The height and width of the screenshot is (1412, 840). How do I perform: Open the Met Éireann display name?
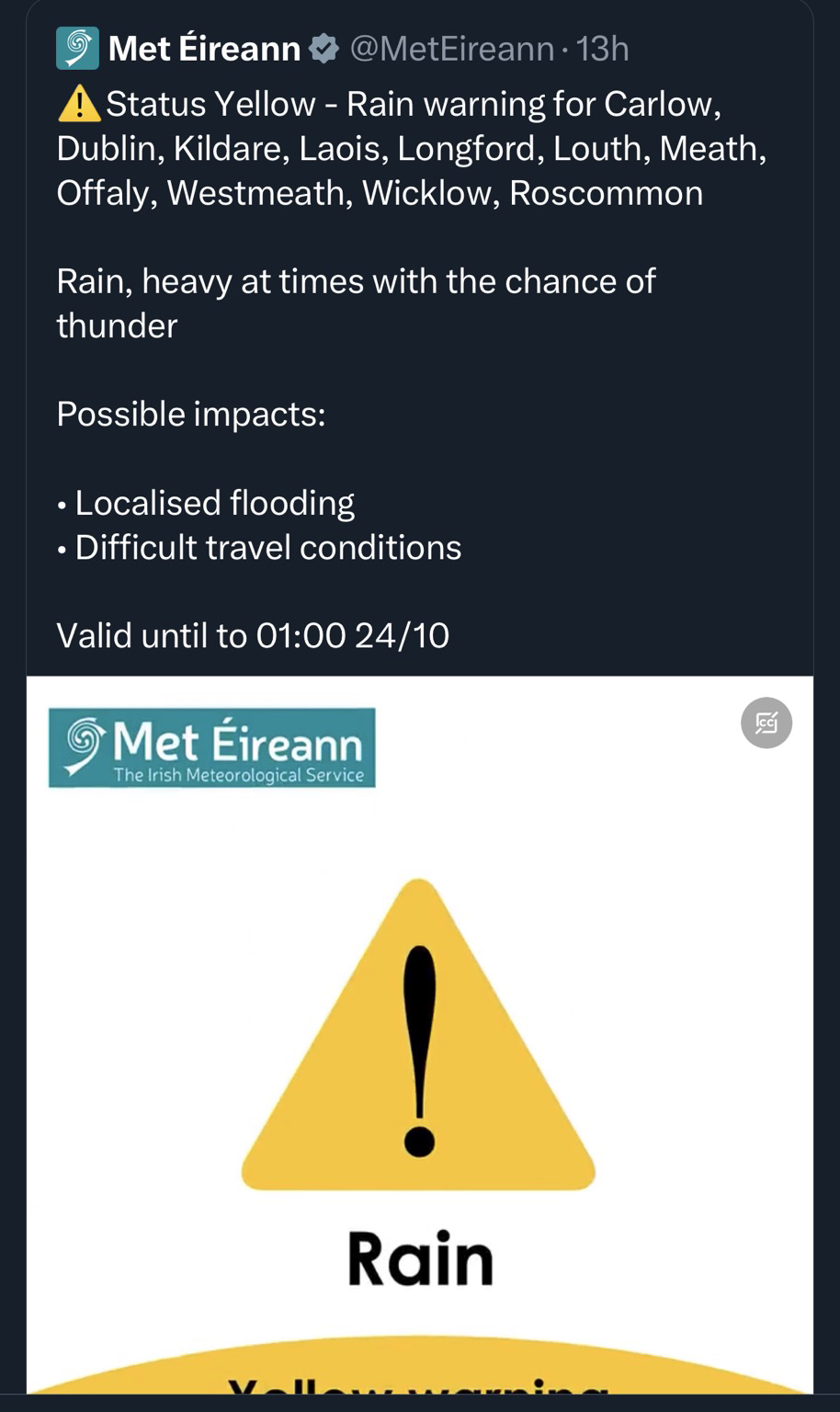coord(204,49)
